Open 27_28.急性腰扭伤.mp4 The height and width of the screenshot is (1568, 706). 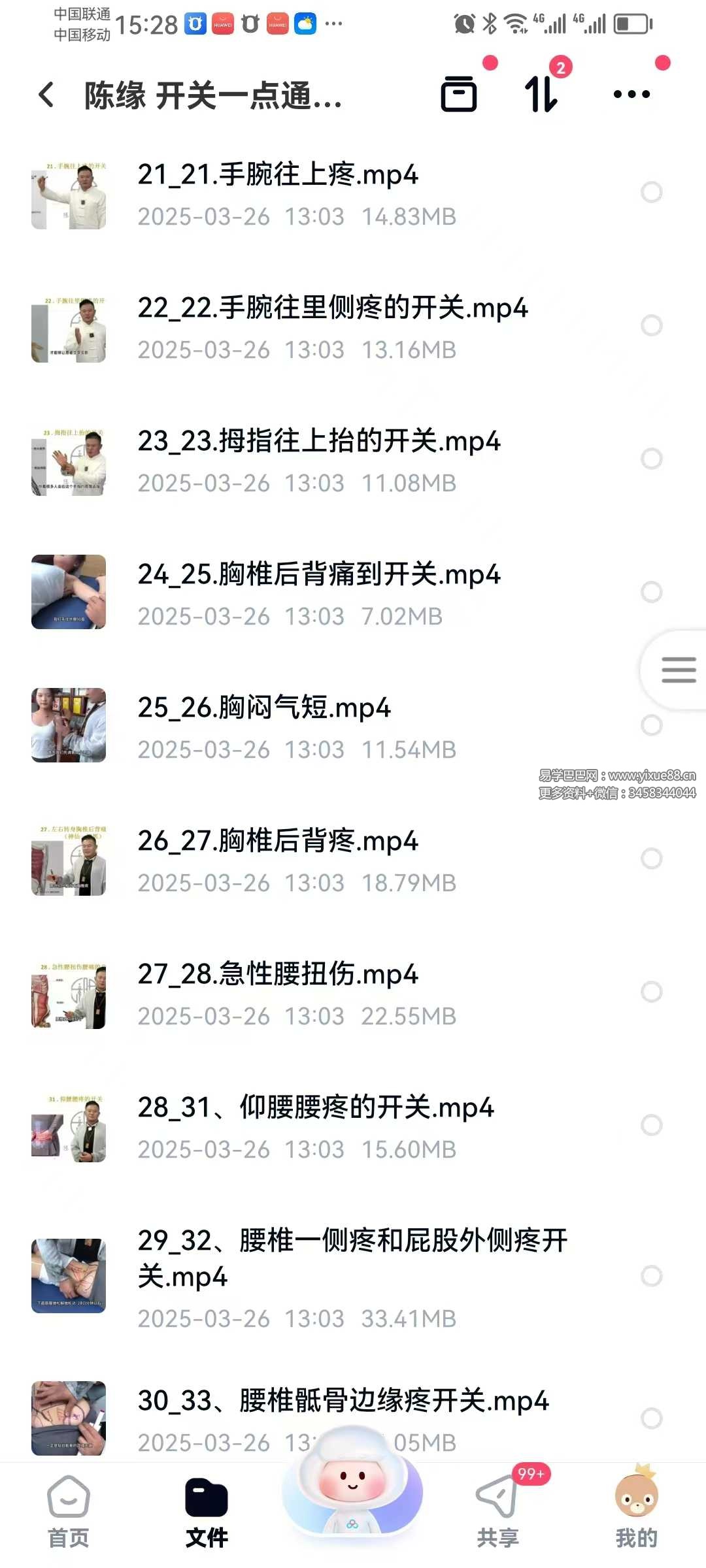277,975
